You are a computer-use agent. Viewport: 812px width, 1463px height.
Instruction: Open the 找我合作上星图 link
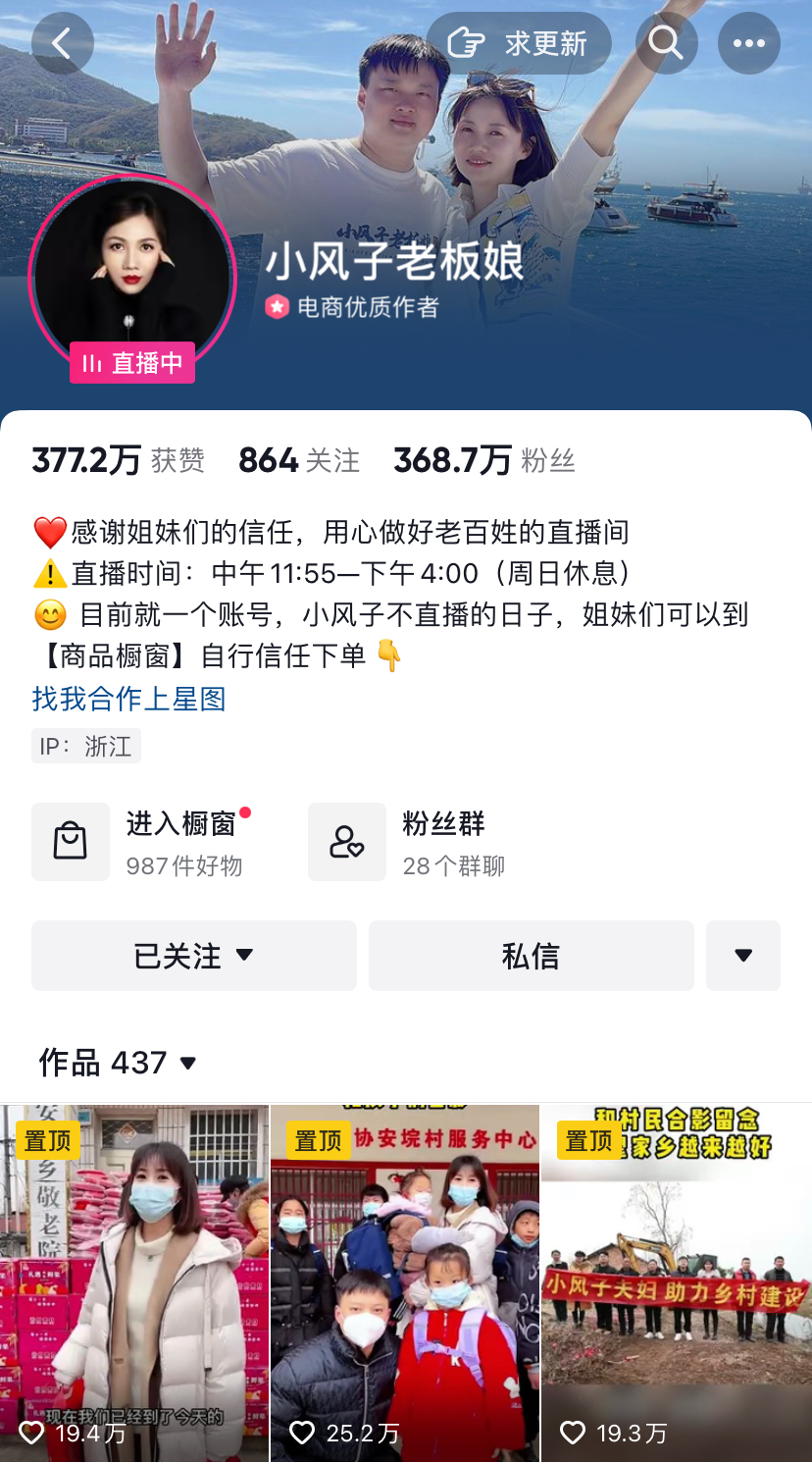[129, 699]
